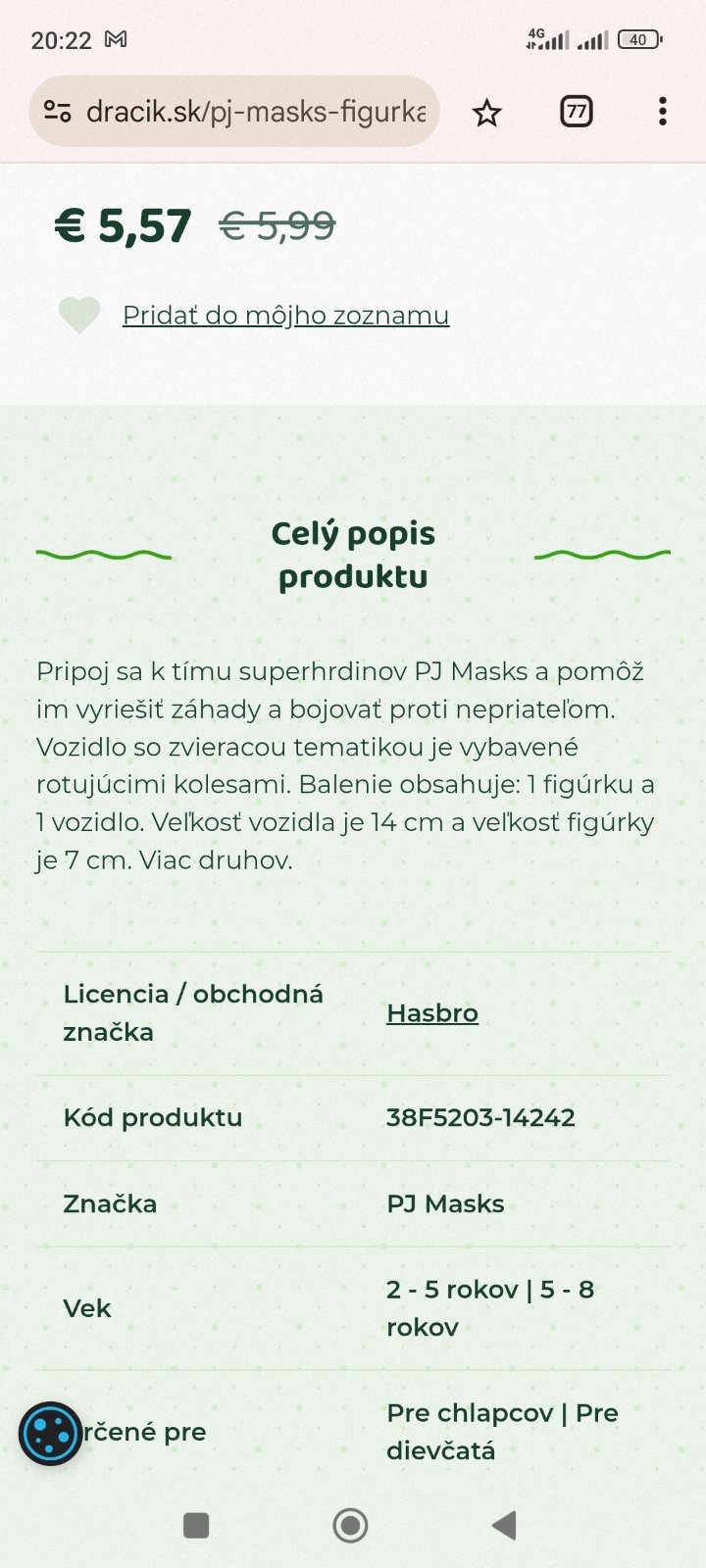The width and height of the screenshot is (706, 1568).
Task: Open the Hasbro brand link
Action: click(x=432, y=1012)
